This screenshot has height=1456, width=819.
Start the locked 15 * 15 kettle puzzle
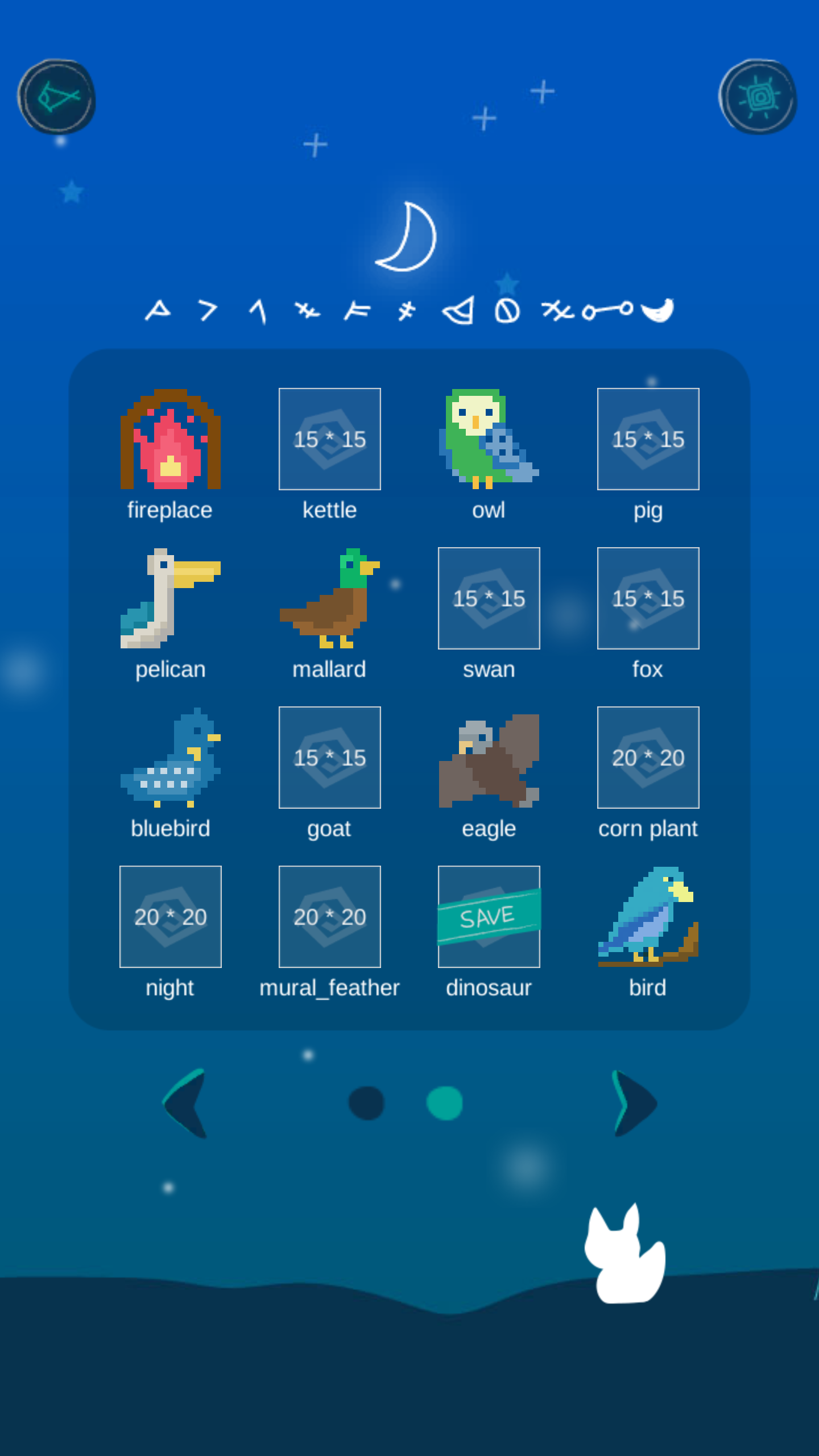tap(330, 439)
